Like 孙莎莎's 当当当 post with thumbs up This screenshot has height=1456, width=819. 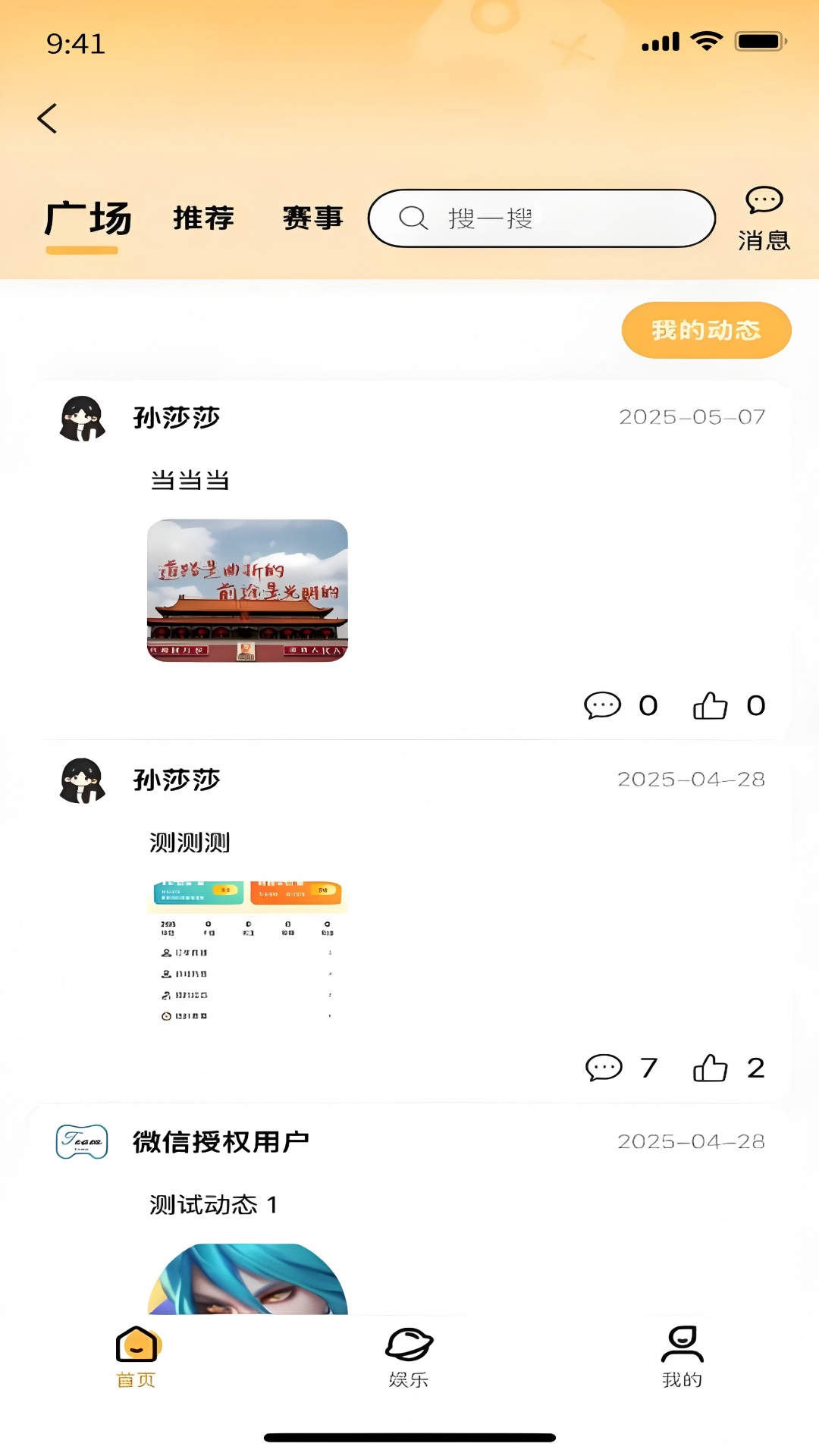click(710, 705)
